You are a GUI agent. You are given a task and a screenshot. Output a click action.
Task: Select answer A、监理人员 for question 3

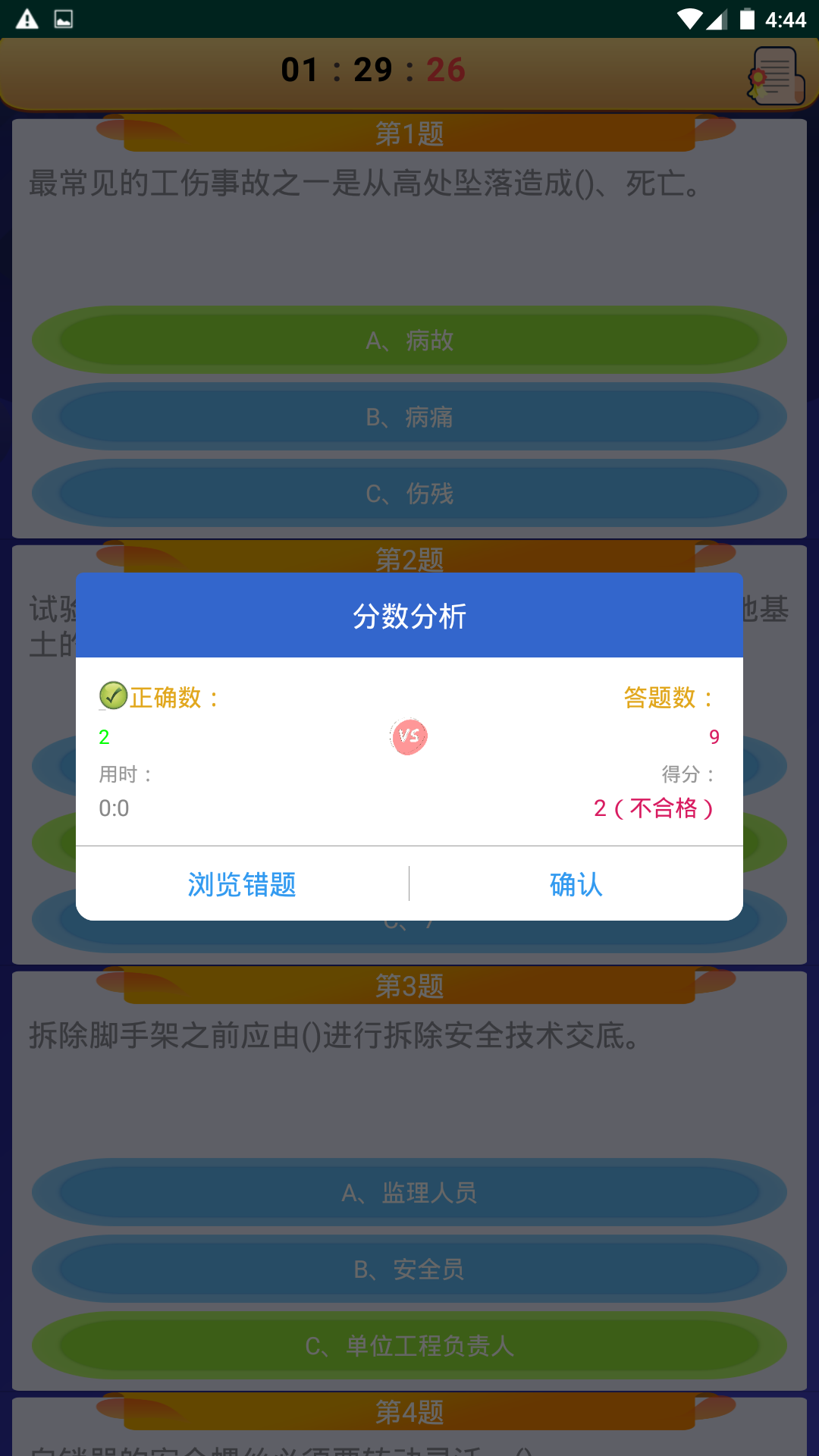pyautogui.click(x=409, y=1193)
